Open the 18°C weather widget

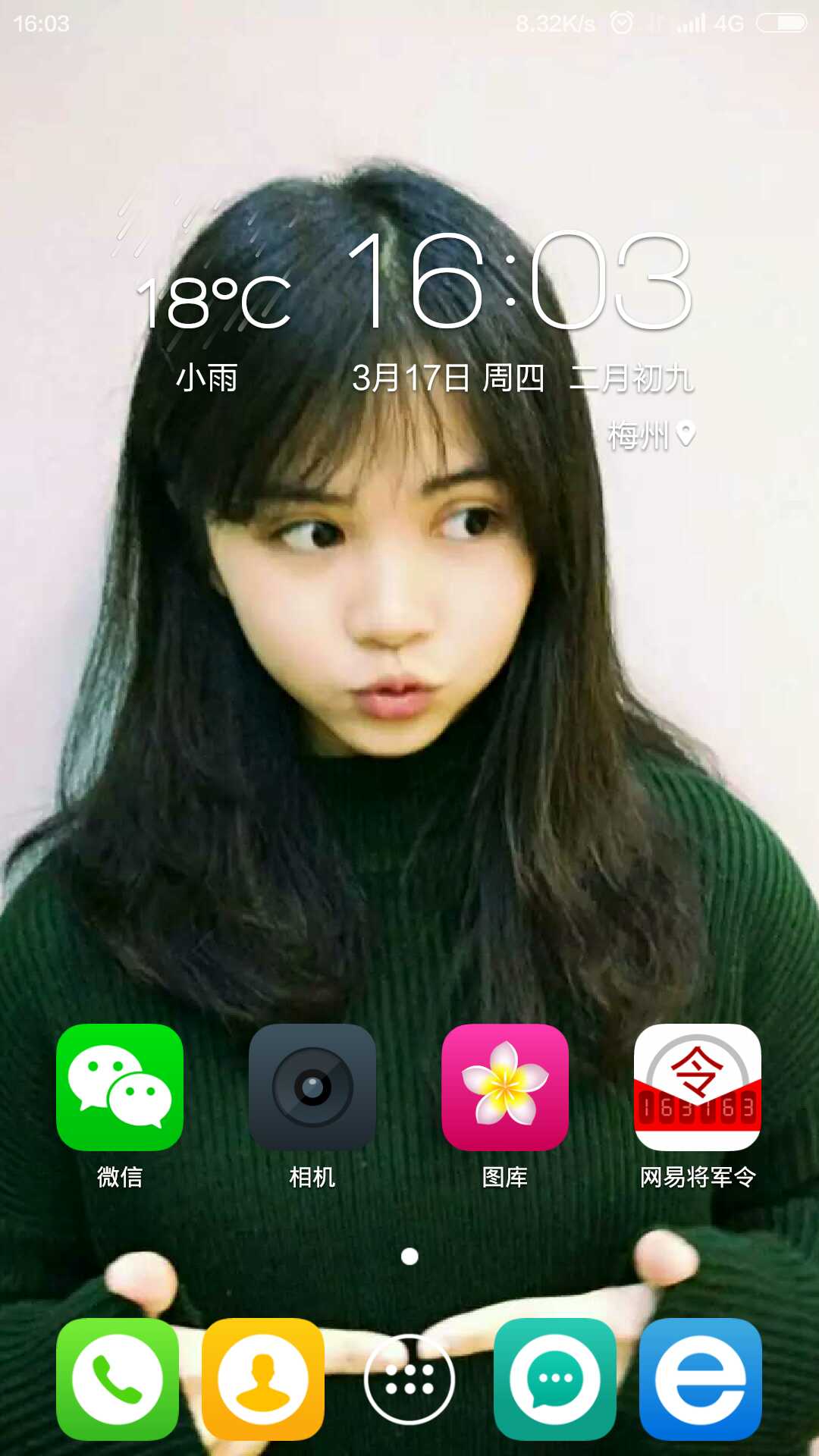click(212, 303)
